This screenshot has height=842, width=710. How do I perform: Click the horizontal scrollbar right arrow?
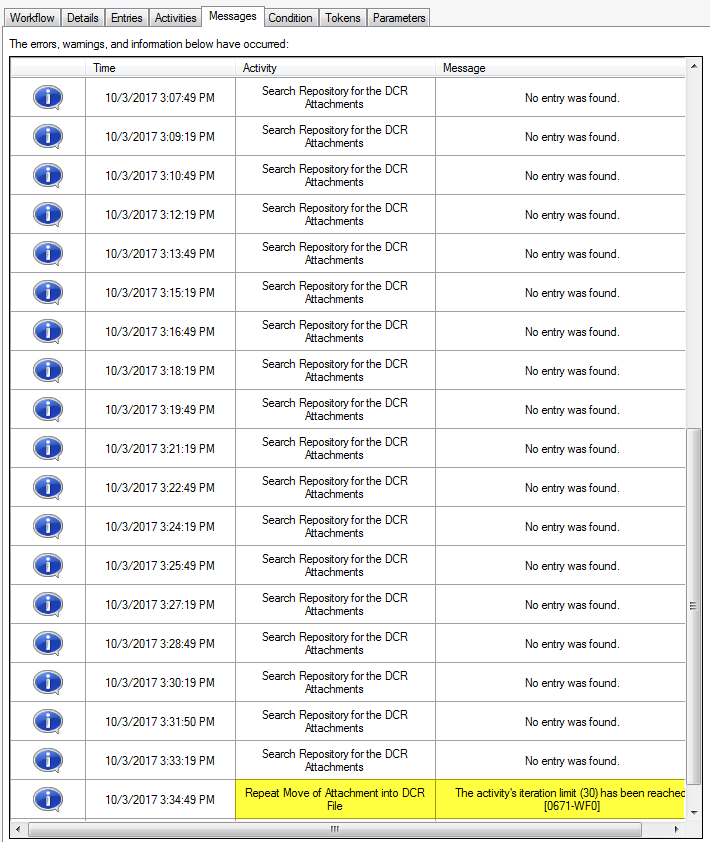click(678, 829)
